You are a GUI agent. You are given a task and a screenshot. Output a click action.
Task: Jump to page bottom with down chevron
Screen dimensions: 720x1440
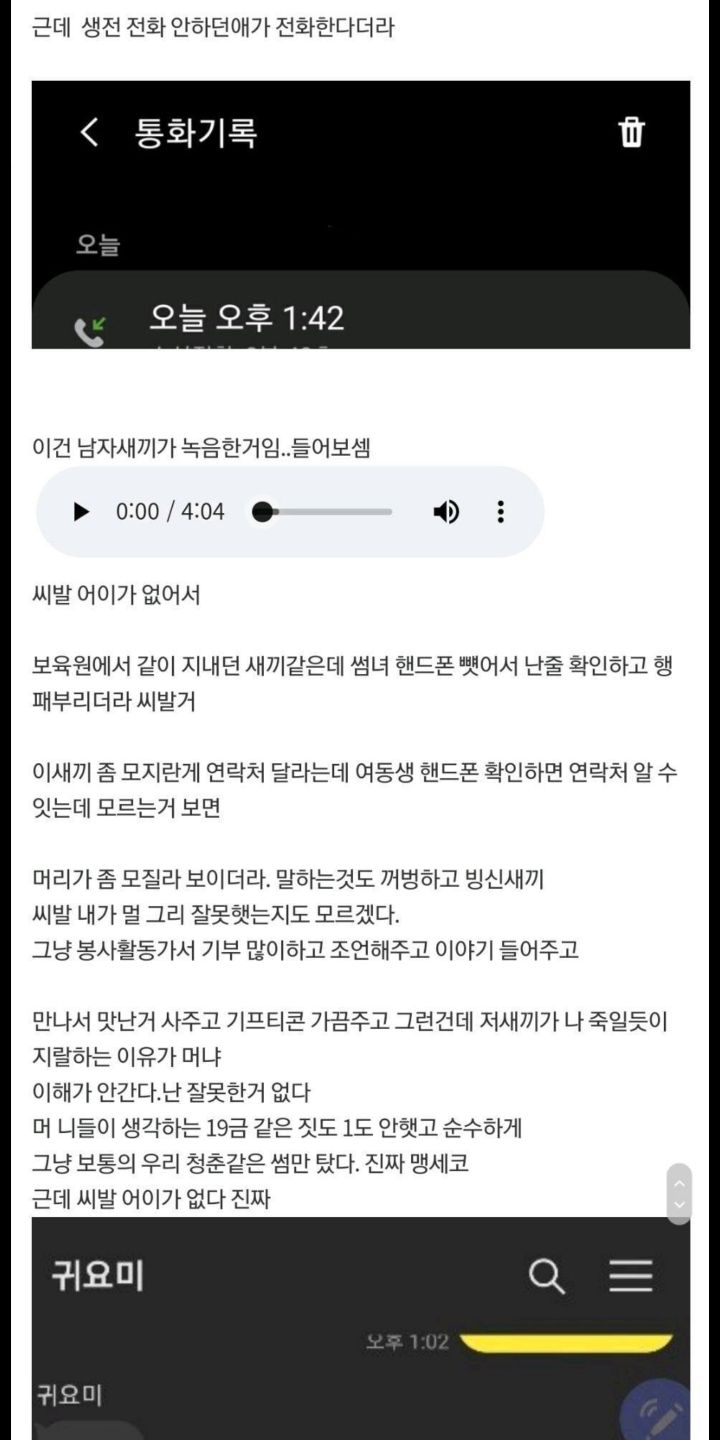point(679,1205)
